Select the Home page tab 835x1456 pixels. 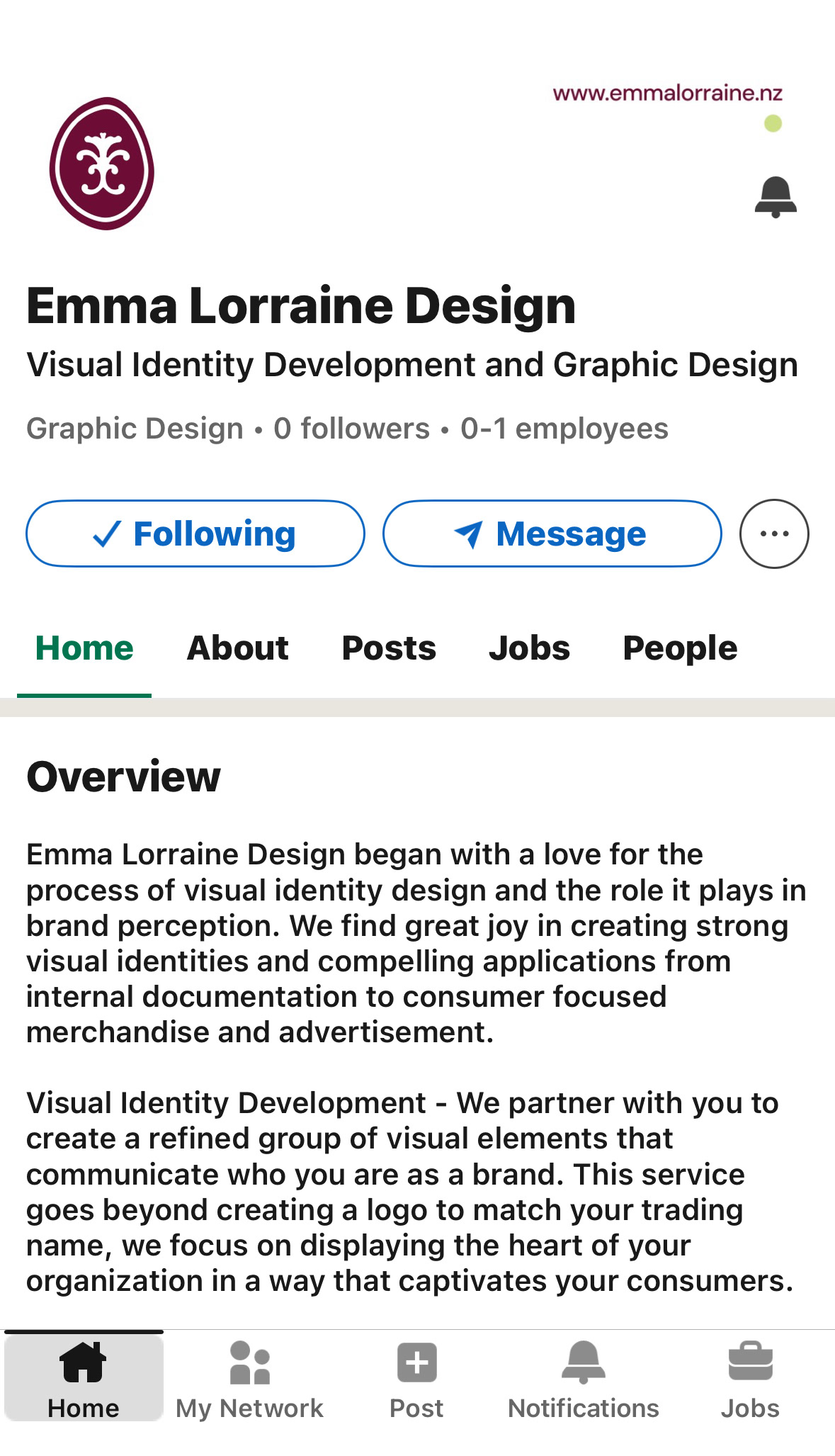[84, 648]
